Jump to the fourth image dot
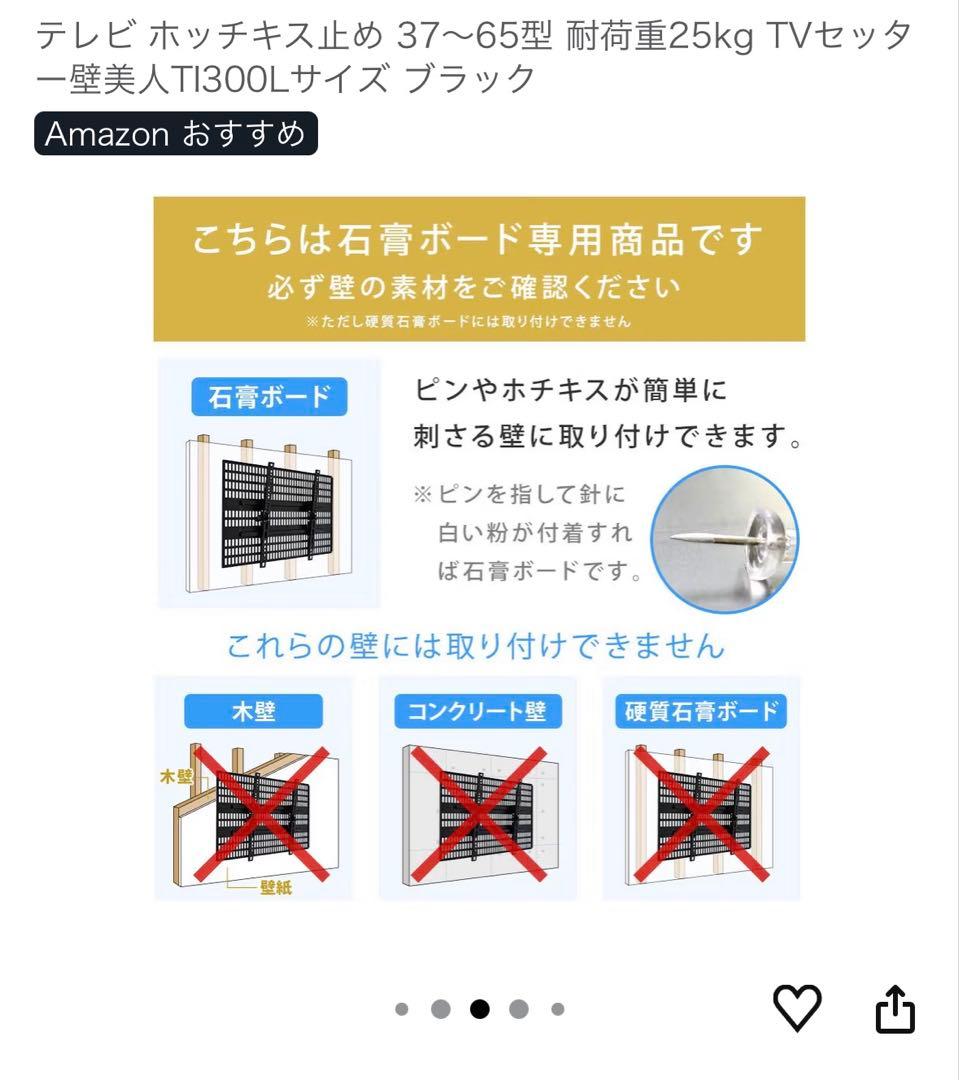The width and height of the screenshot is (959, 1080). (x=519, y=1009)
